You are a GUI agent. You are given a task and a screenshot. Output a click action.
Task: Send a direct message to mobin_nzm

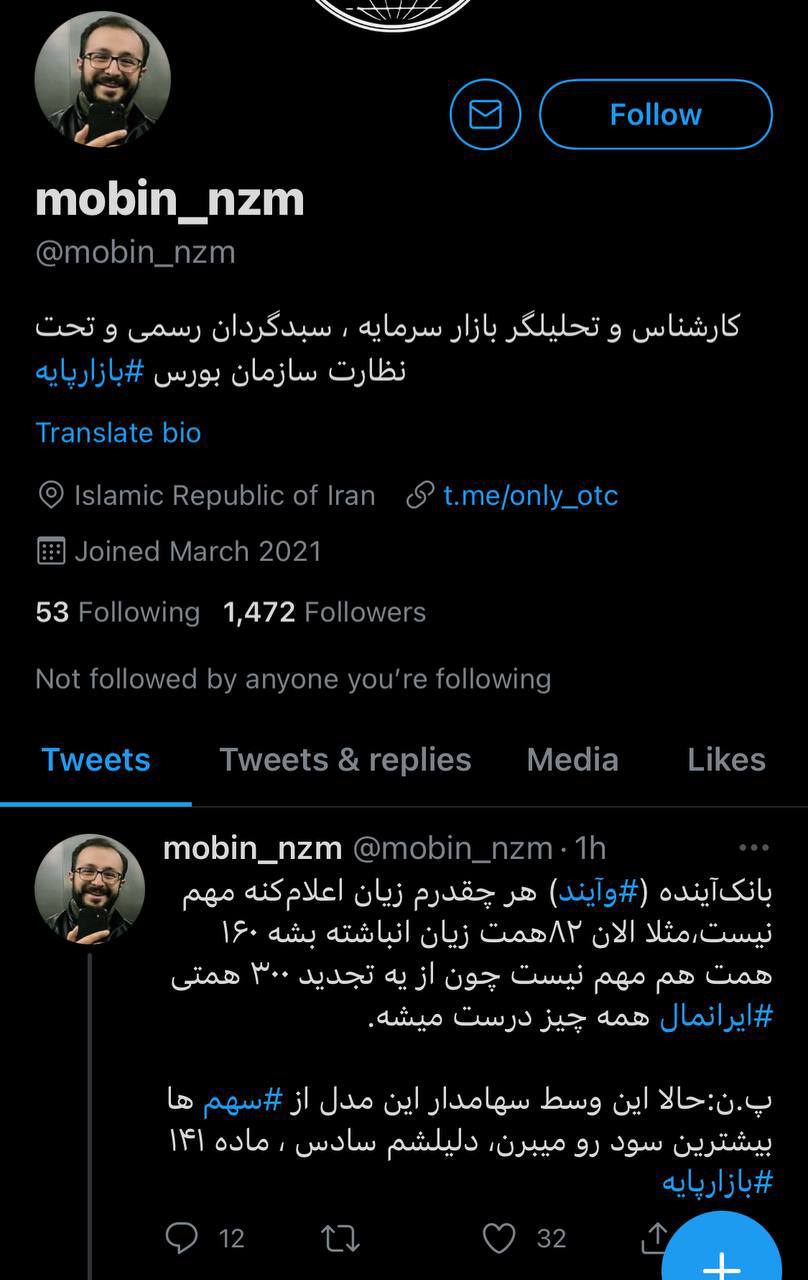[x=485, y=115]
